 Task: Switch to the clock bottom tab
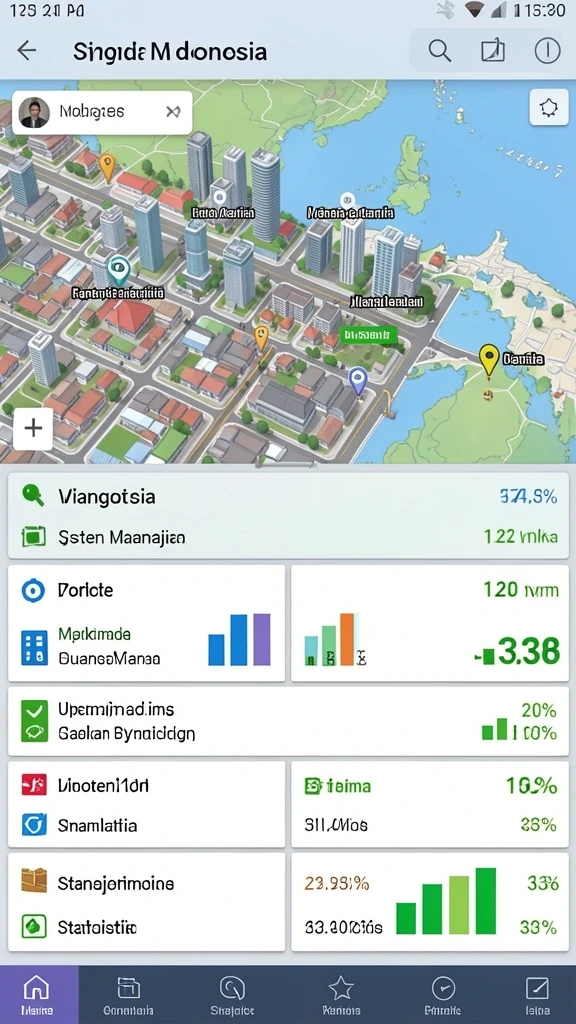pos(443,995)
